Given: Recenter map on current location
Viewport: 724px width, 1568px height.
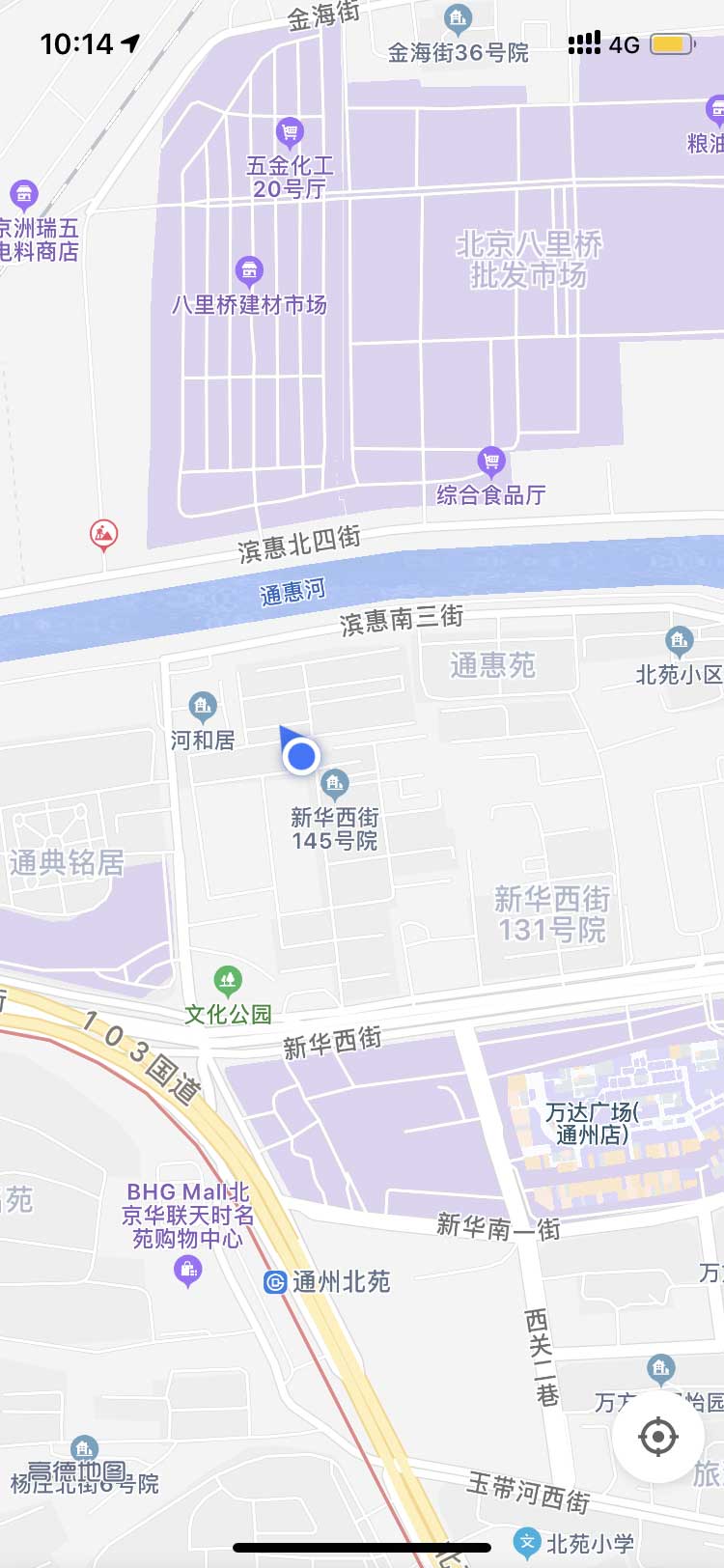Looking at the screenshot, I should point(658,1437).
